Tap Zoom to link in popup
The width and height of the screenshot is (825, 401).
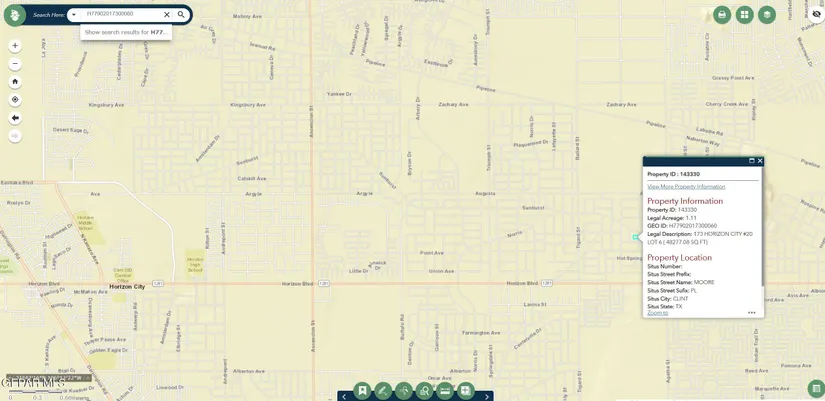[657, 313]
